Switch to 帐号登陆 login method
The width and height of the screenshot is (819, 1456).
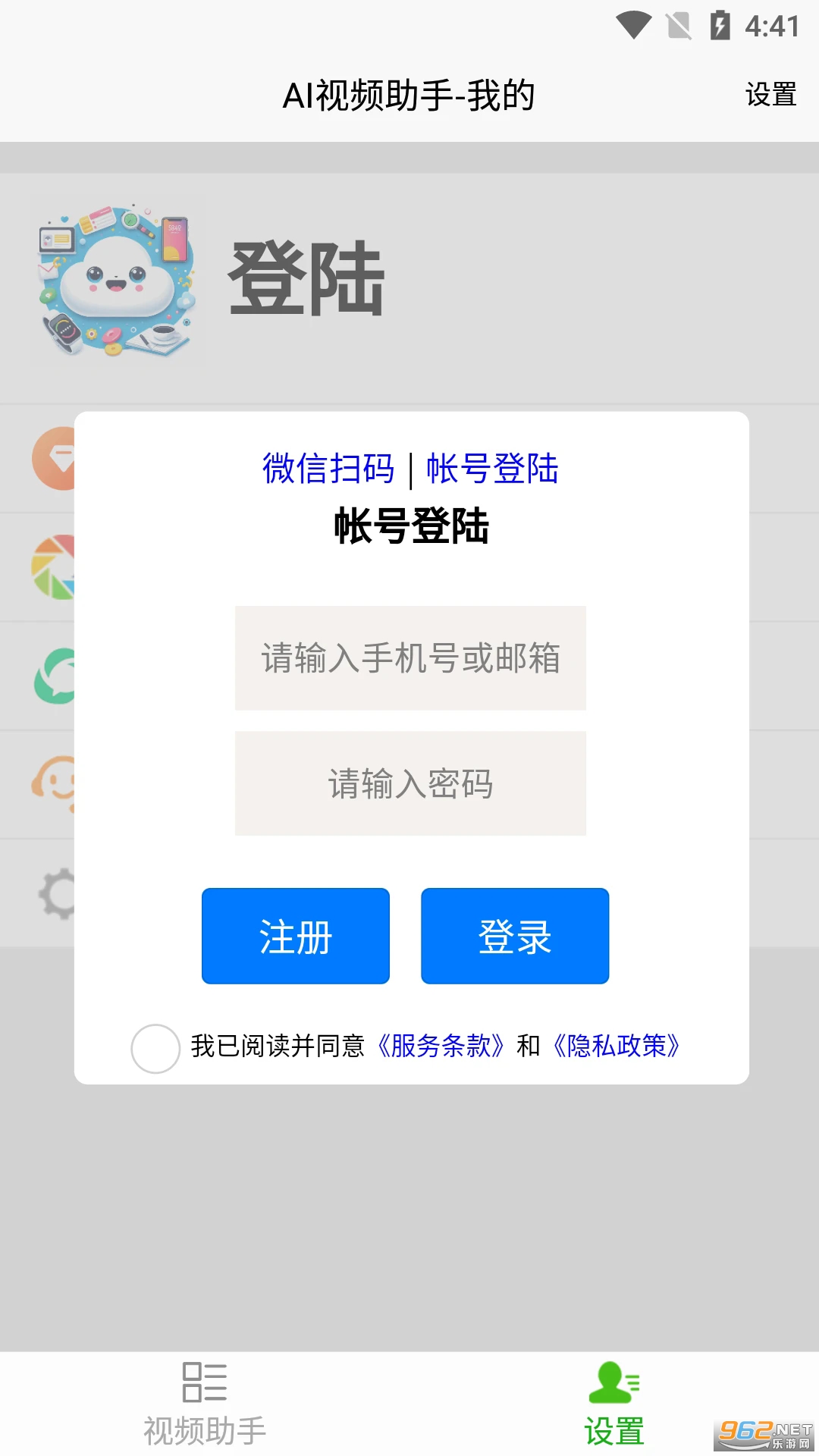tap(494, 468)
